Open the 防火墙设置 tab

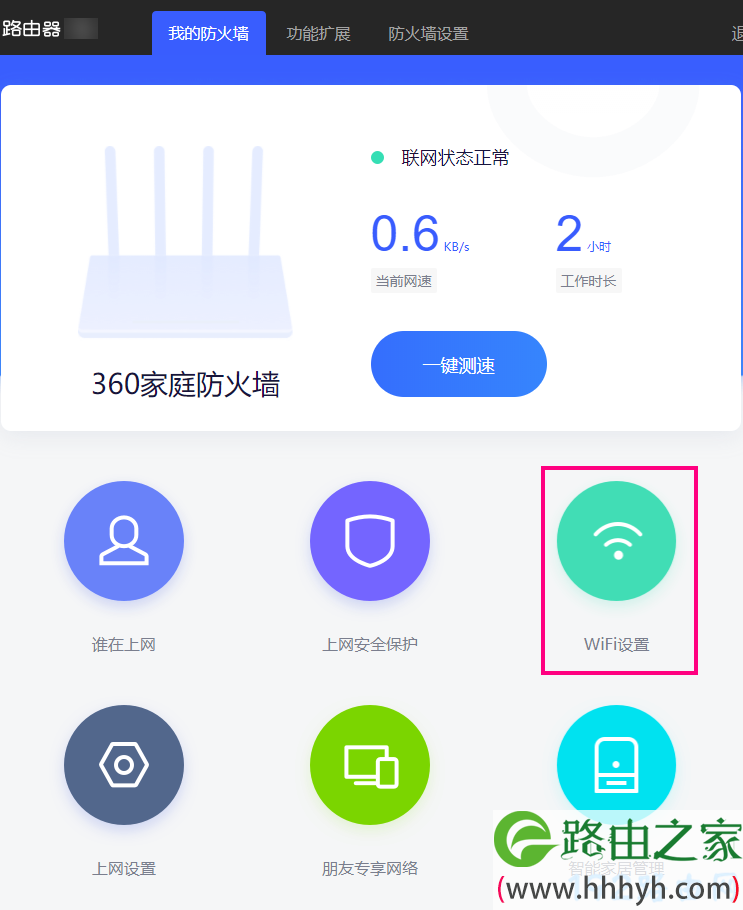(428, 32)
